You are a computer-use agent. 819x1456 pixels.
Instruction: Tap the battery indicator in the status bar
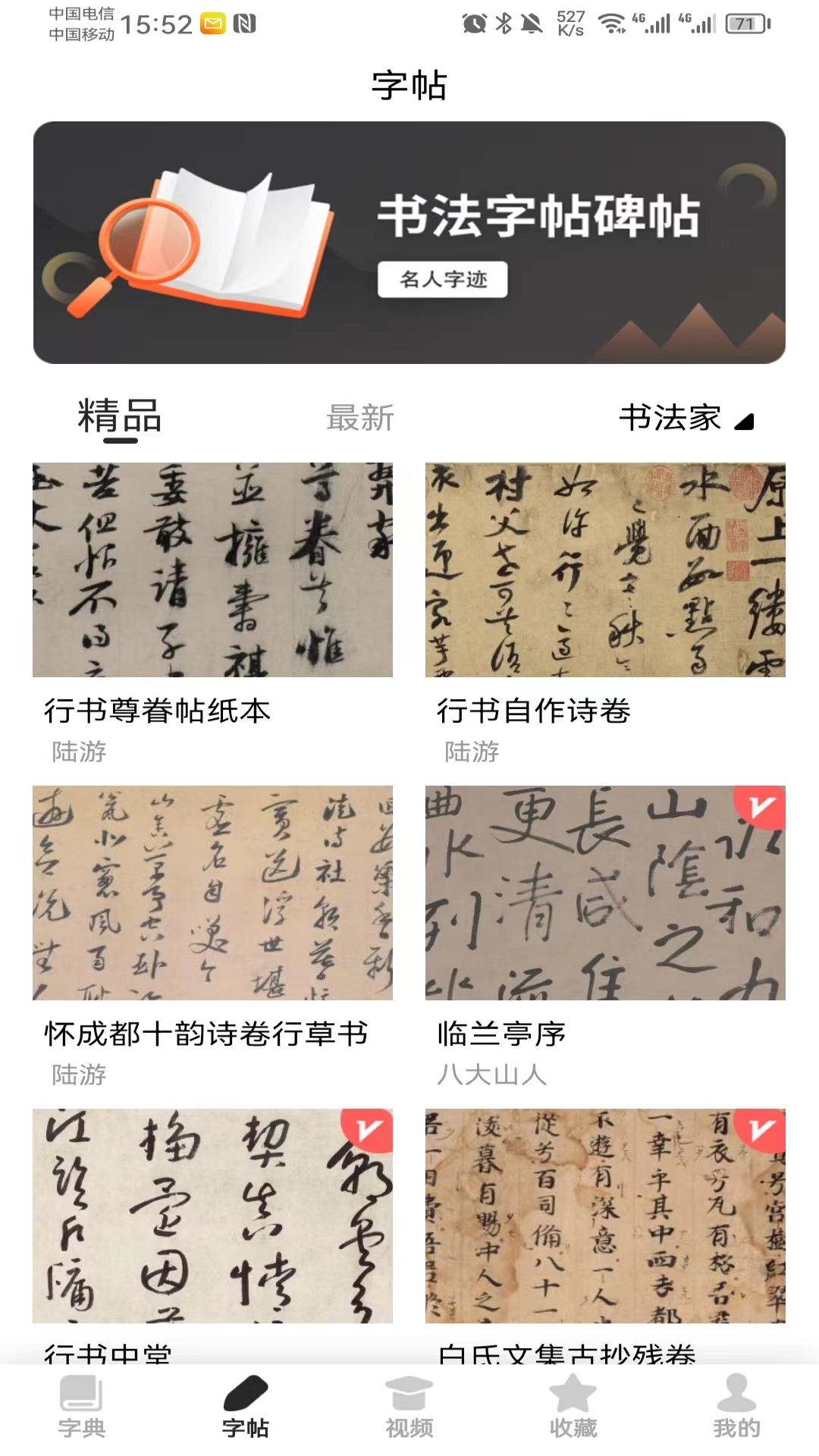point(747,23)
